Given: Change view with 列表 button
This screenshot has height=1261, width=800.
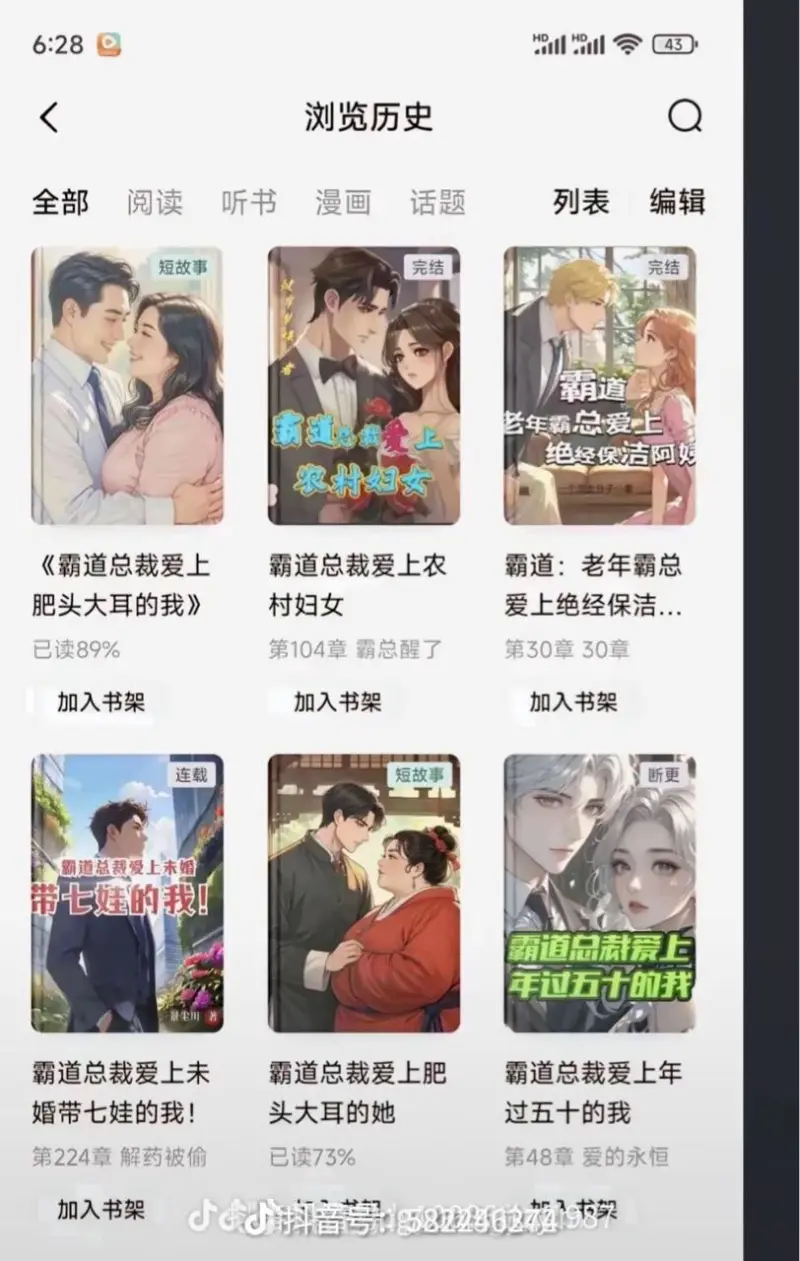Looking at the screenshot, I should pos(581,202).
